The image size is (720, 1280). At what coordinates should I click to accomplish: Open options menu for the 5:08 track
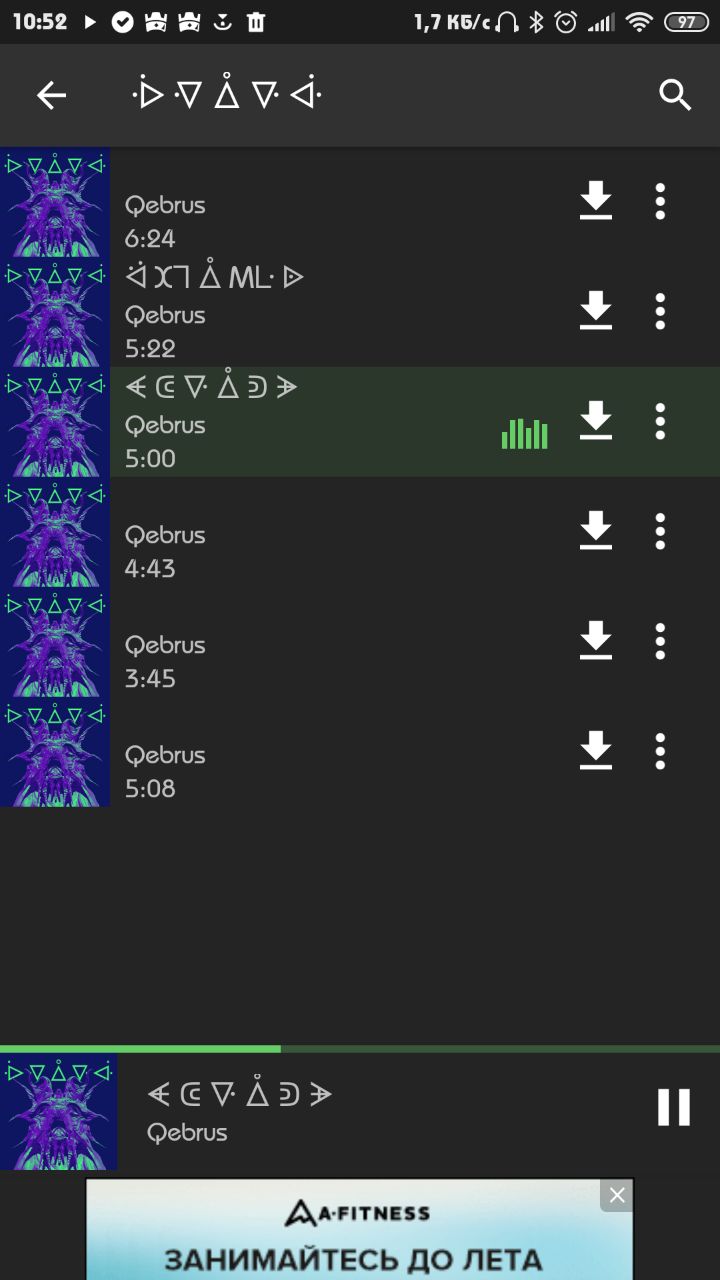(x=660, y=751)
